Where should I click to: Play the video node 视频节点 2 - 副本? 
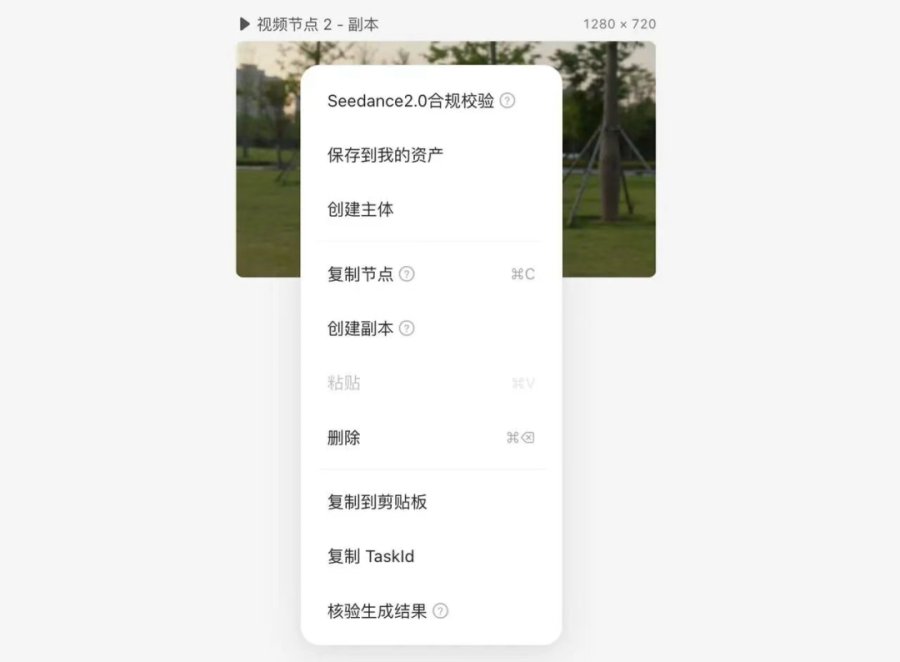point(245,24)
